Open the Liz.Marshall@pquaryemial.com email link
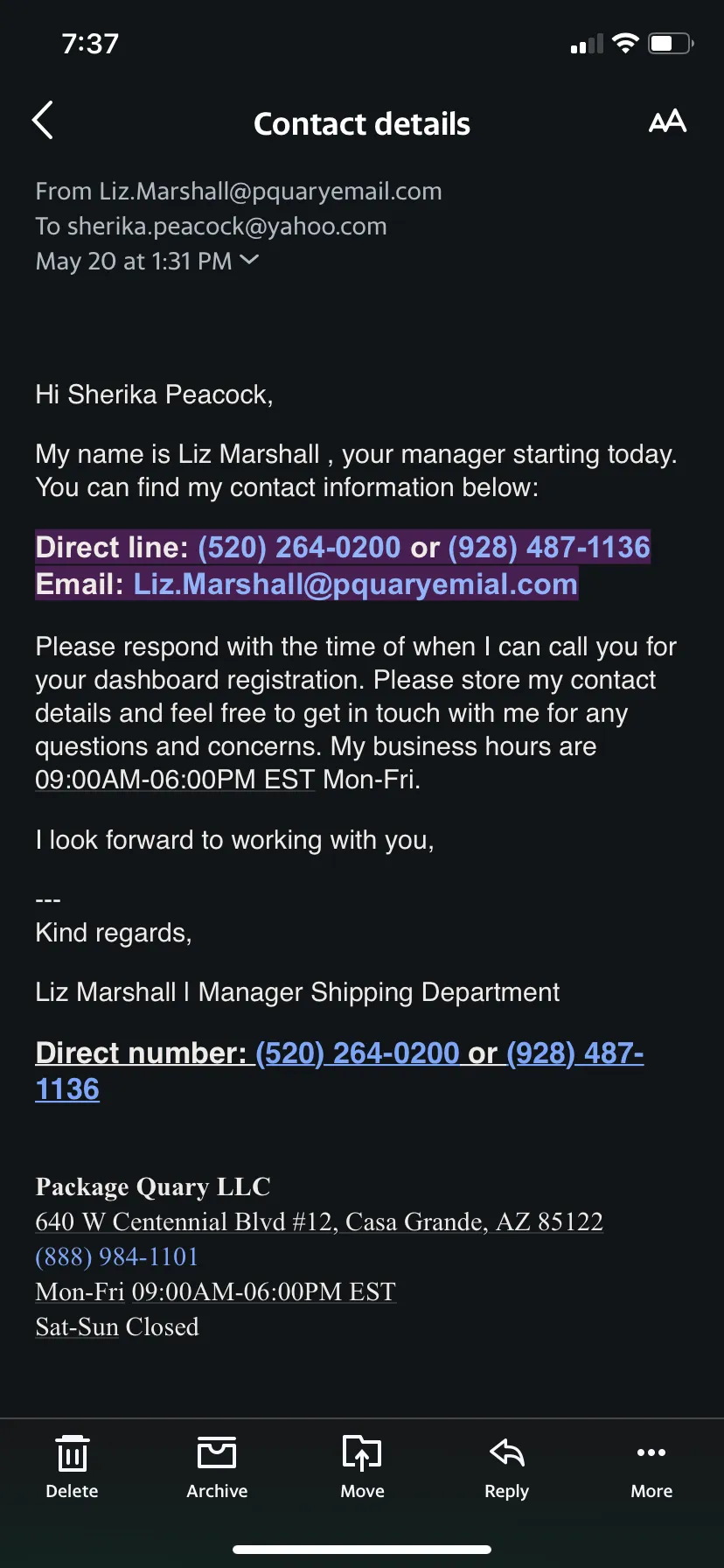 [355, 584]
